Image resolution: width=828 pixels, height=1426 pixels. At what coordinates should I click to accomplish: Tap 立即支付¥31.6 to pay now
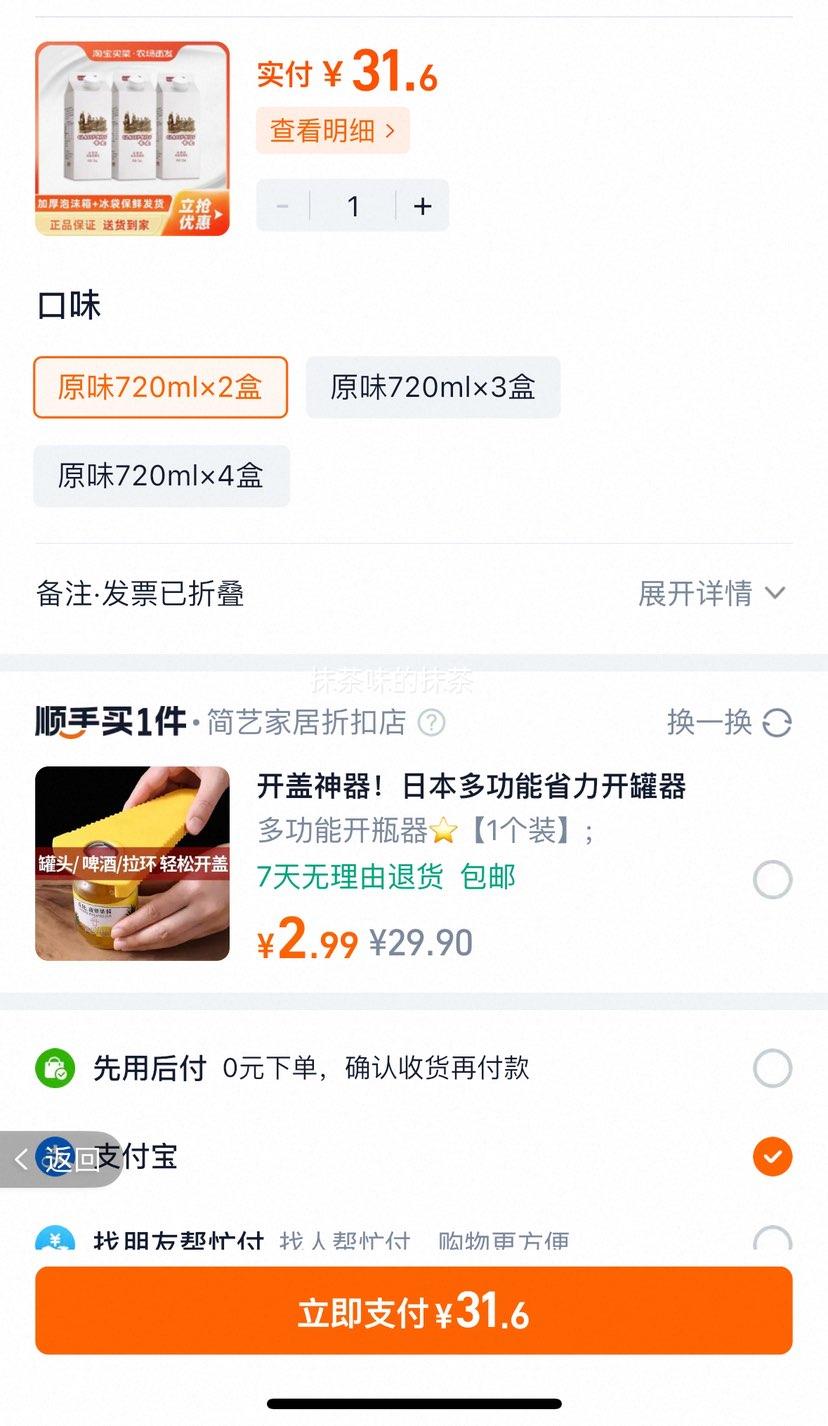[414, 1310]
